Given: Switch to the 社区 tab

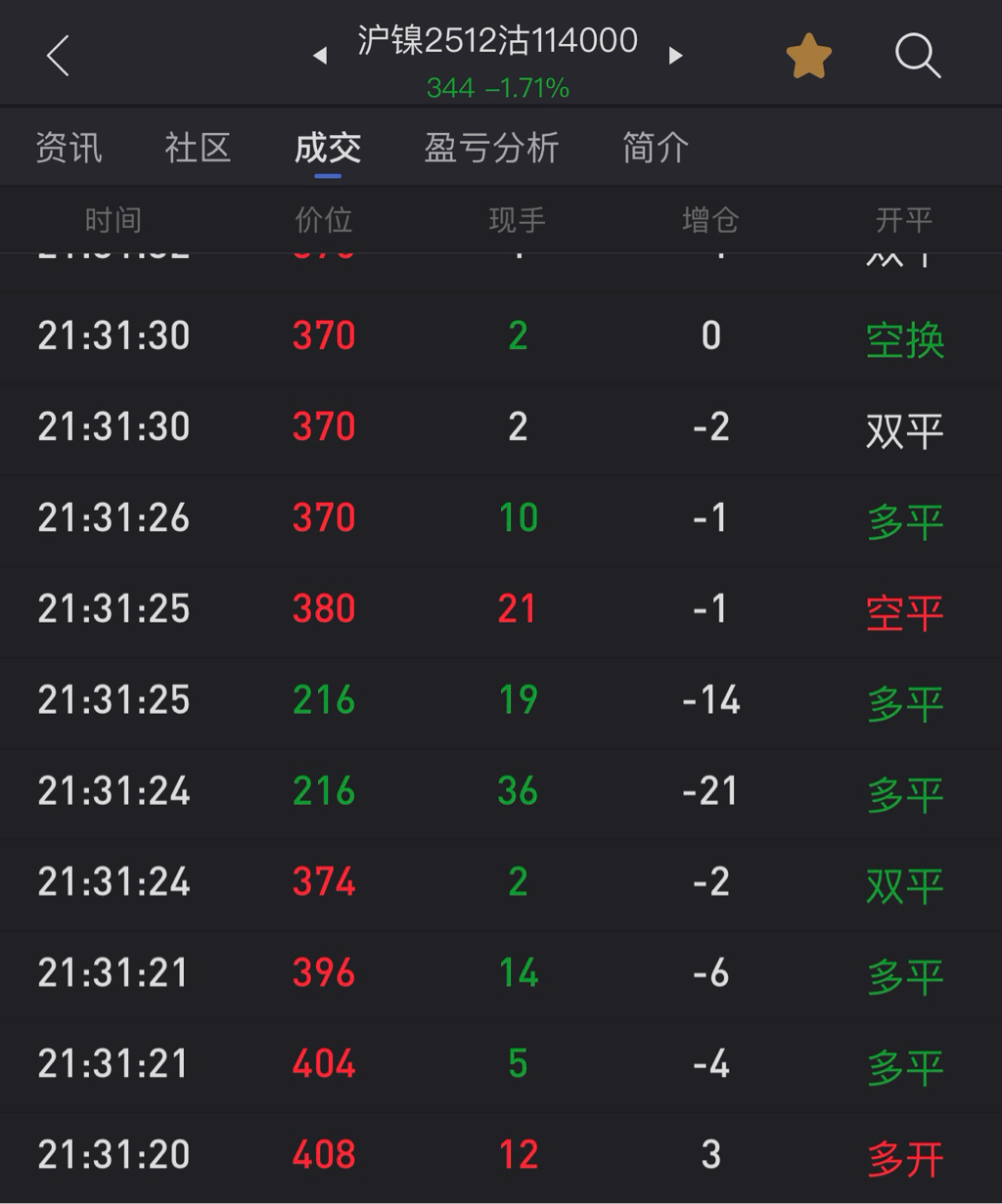Looking at the screenshot, I should tap(198, 148).
